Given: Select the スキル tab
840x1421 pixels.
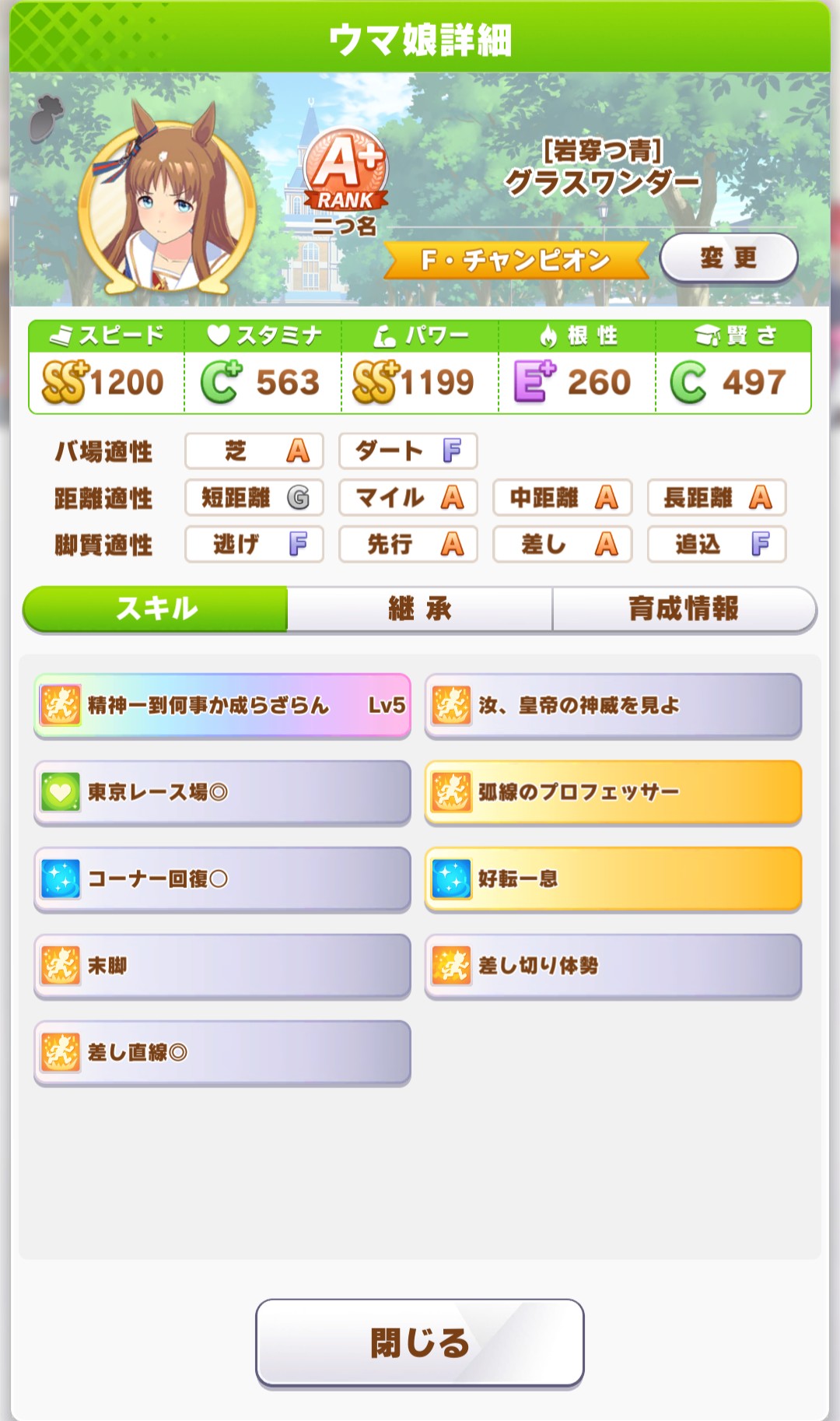Looking at the screenshot, I should point(156,609).
